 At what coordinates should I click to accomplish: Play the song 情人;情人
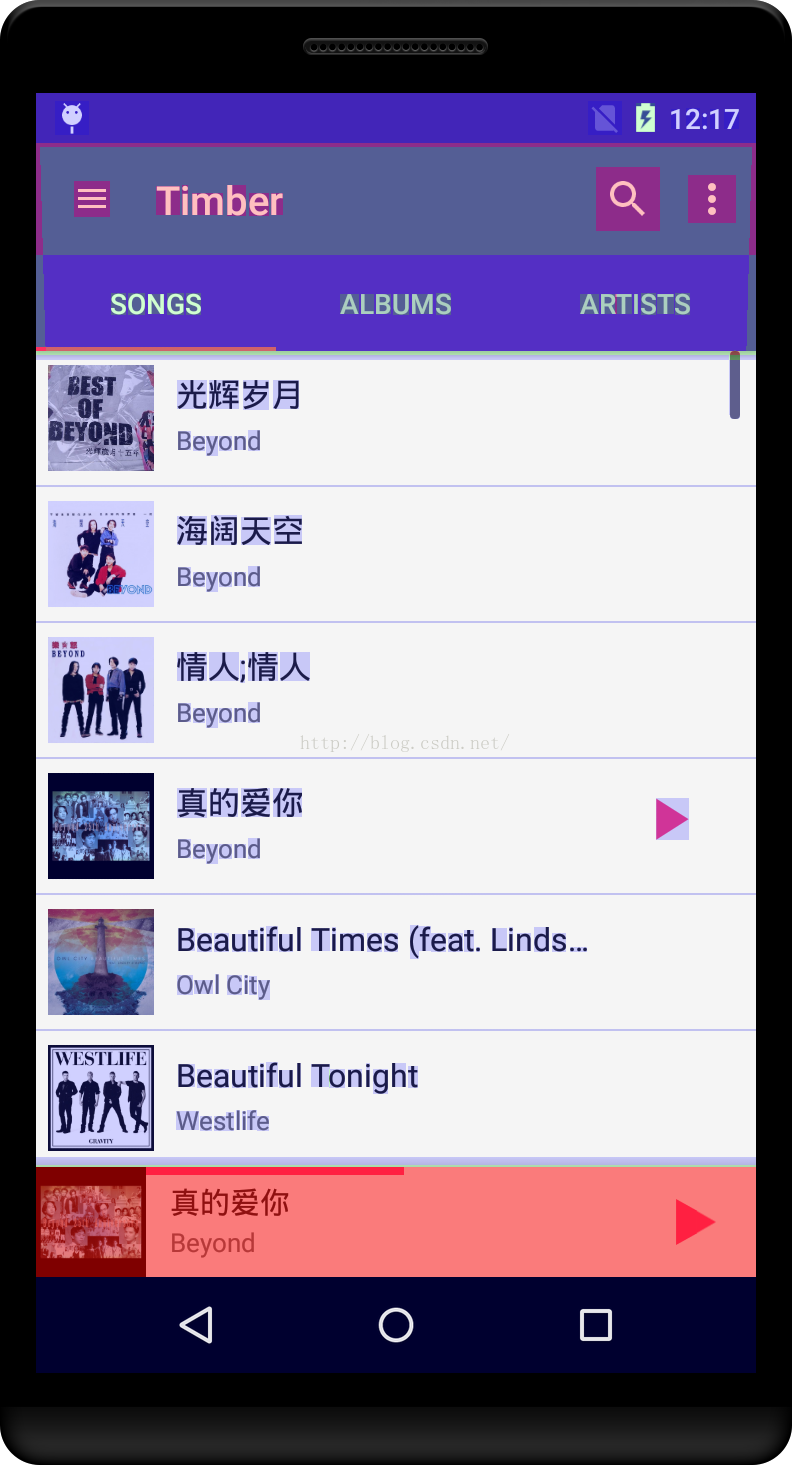[396, 690]
